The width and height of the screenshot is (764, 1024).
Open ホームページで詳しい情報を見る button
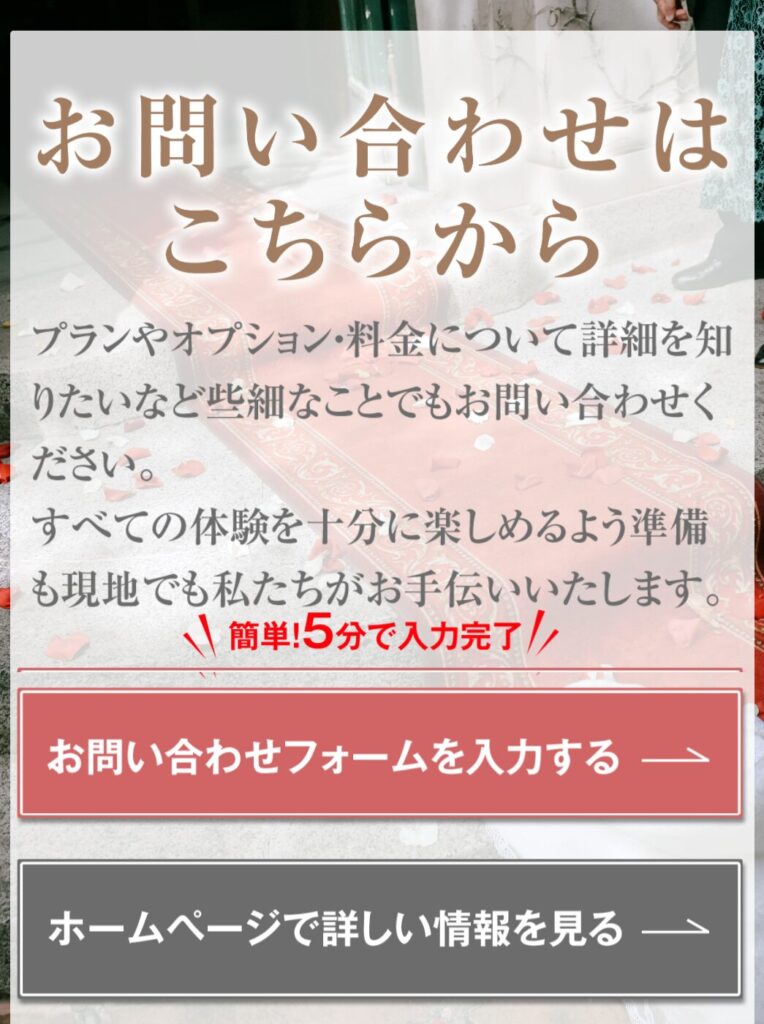(380, 928)
